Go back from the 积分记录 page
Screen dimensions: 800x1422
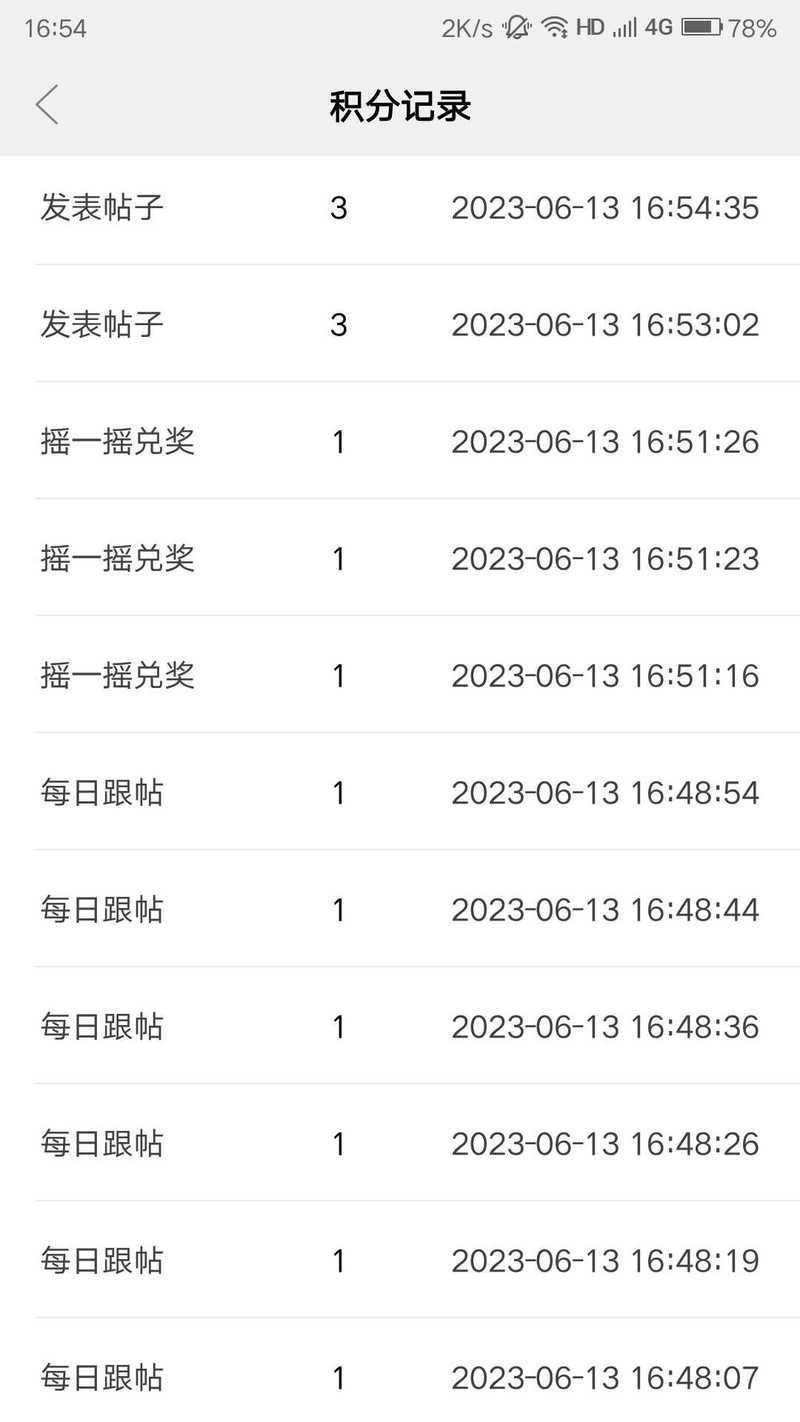47,105
